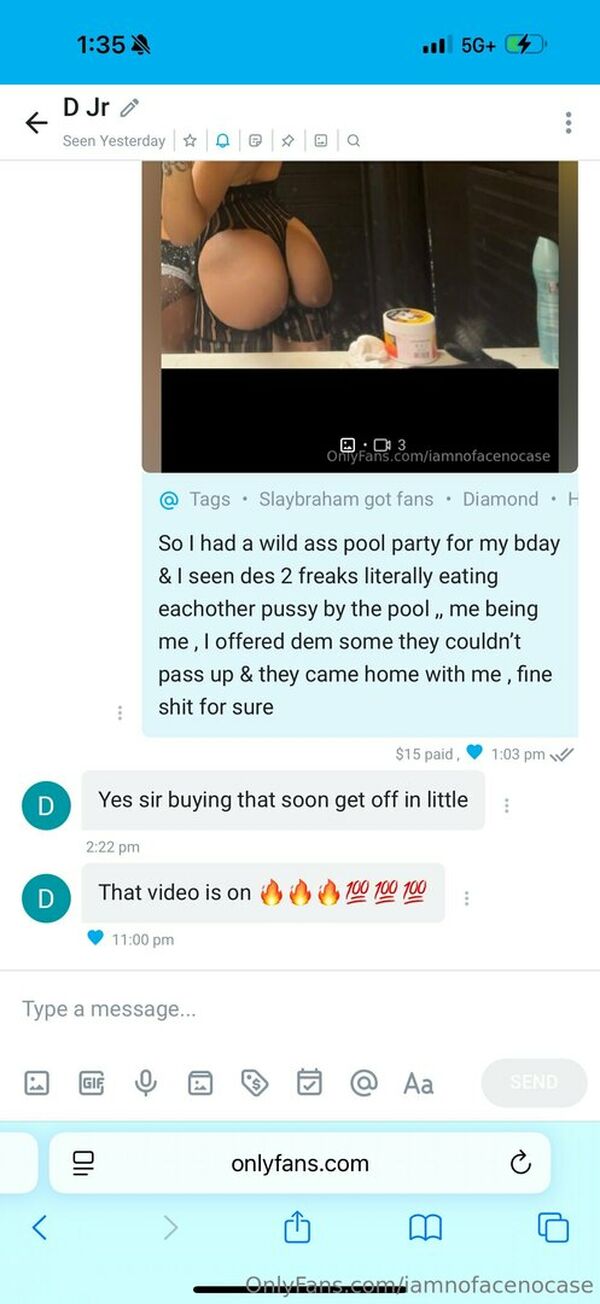Reload the onlyfans.com page

(519, 1163)
